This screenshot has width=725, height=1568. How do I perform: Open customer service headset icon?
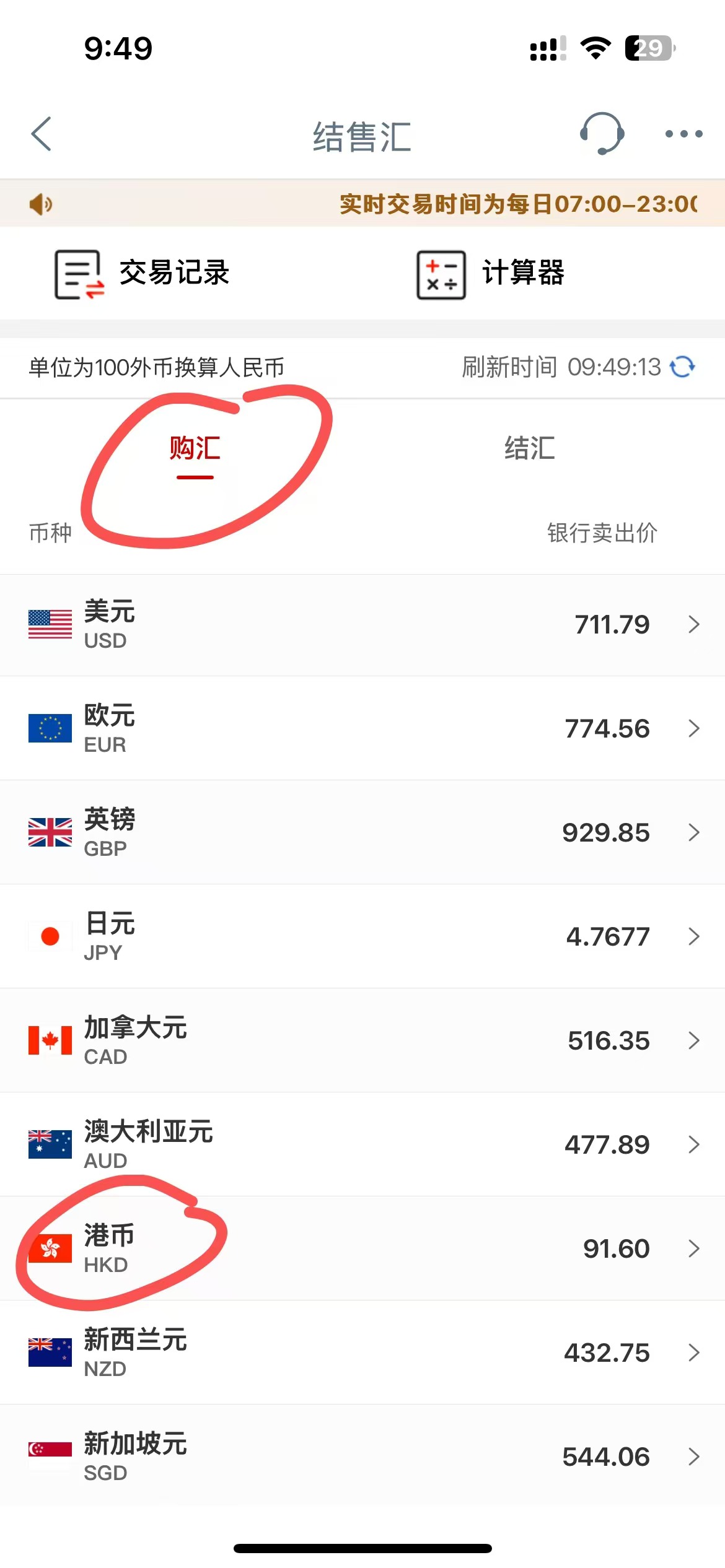coord(602,134)
